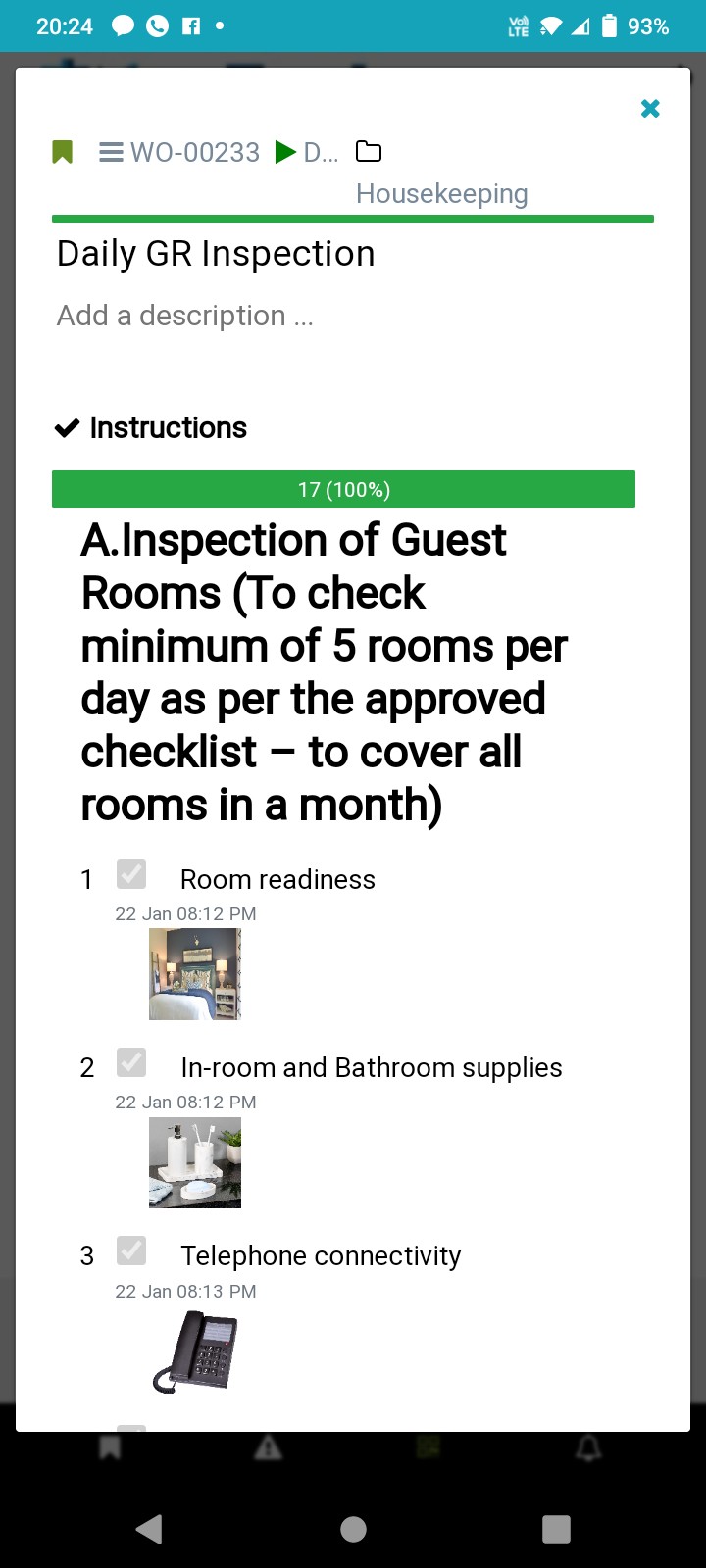Add a description to the work order
The height and width of the screenshot is (1568, 706).
(x=185, y=316)
